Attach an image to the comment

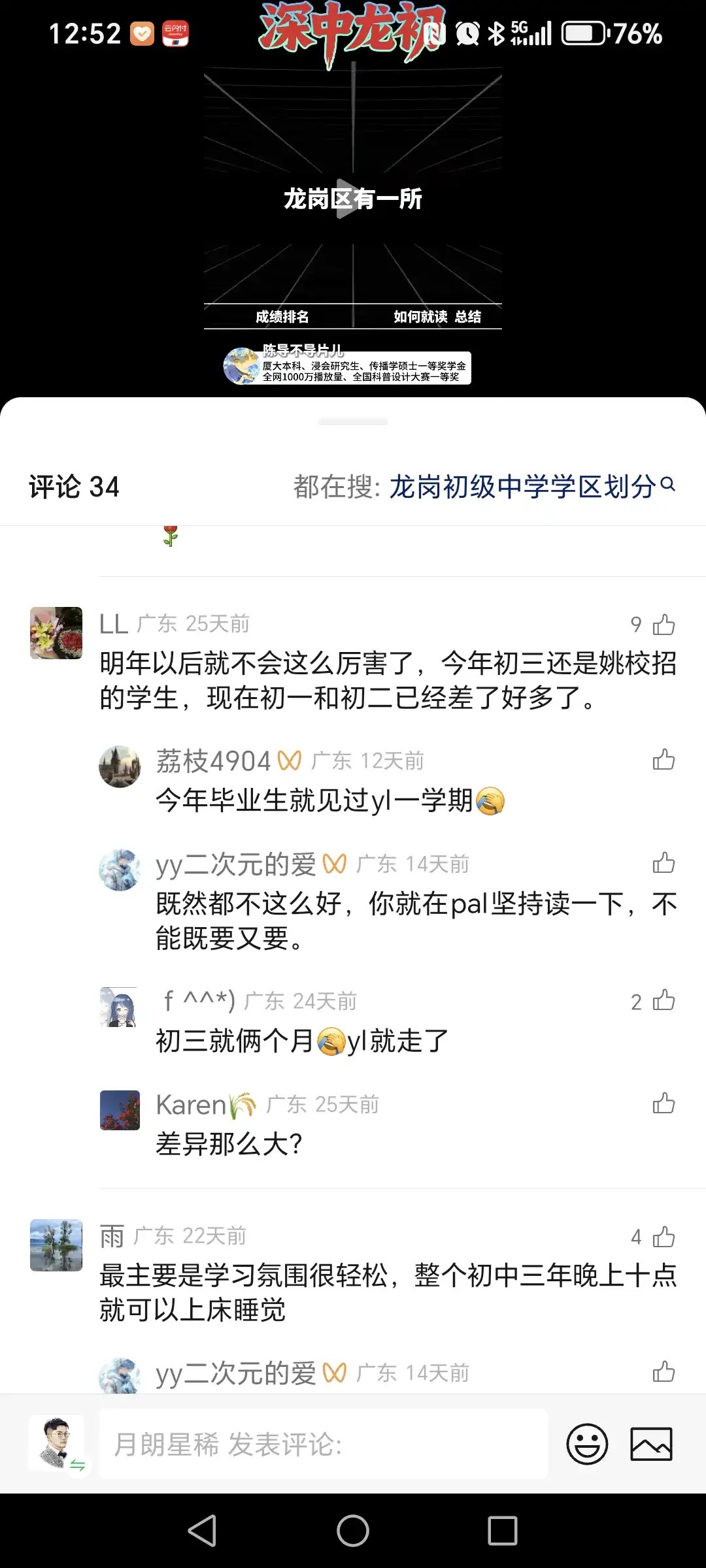click(x=651, y=1444)
